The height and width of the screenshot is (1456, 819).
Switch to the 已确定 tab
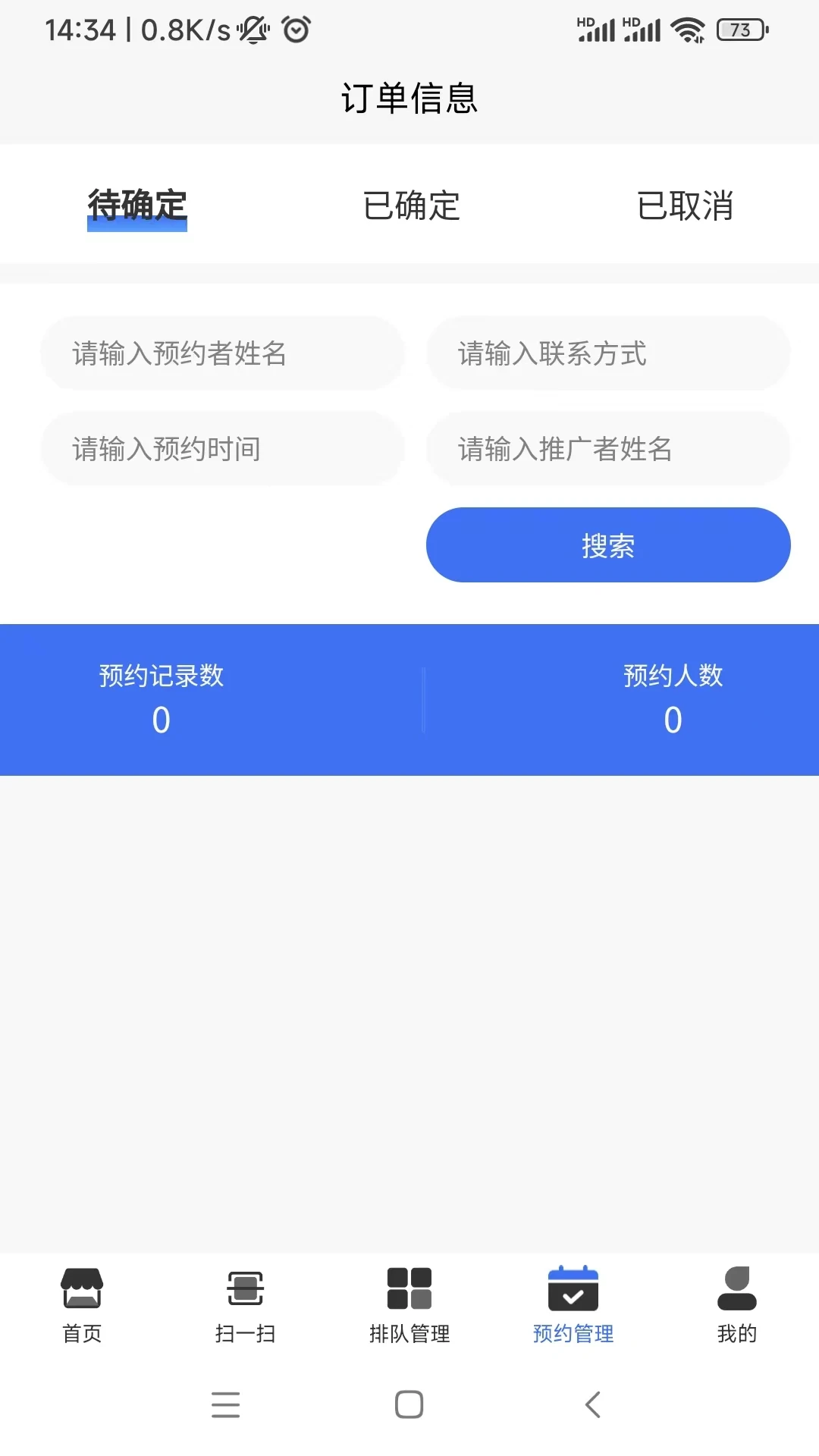pos(409,206)
